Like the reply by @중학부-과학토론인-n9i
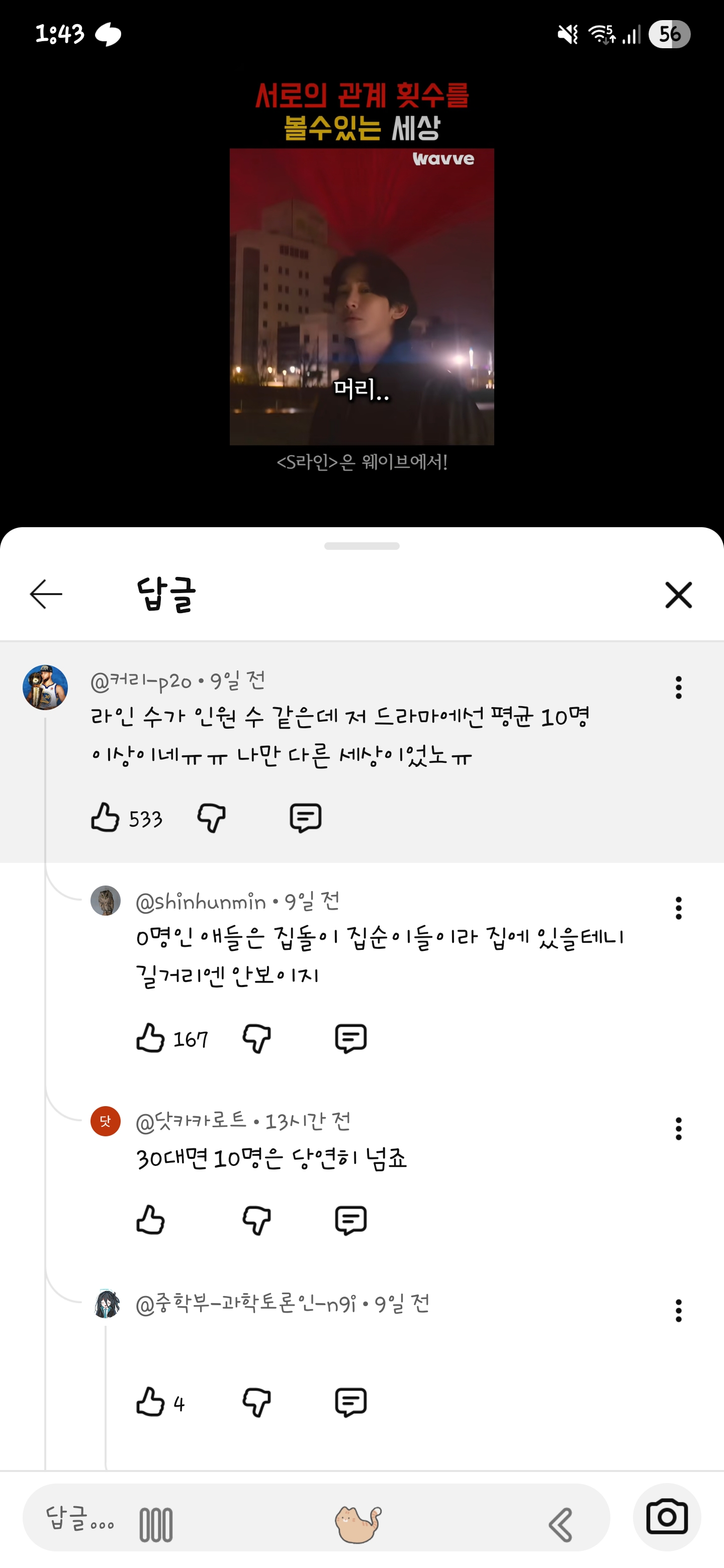 click(x=150, y=1402)
